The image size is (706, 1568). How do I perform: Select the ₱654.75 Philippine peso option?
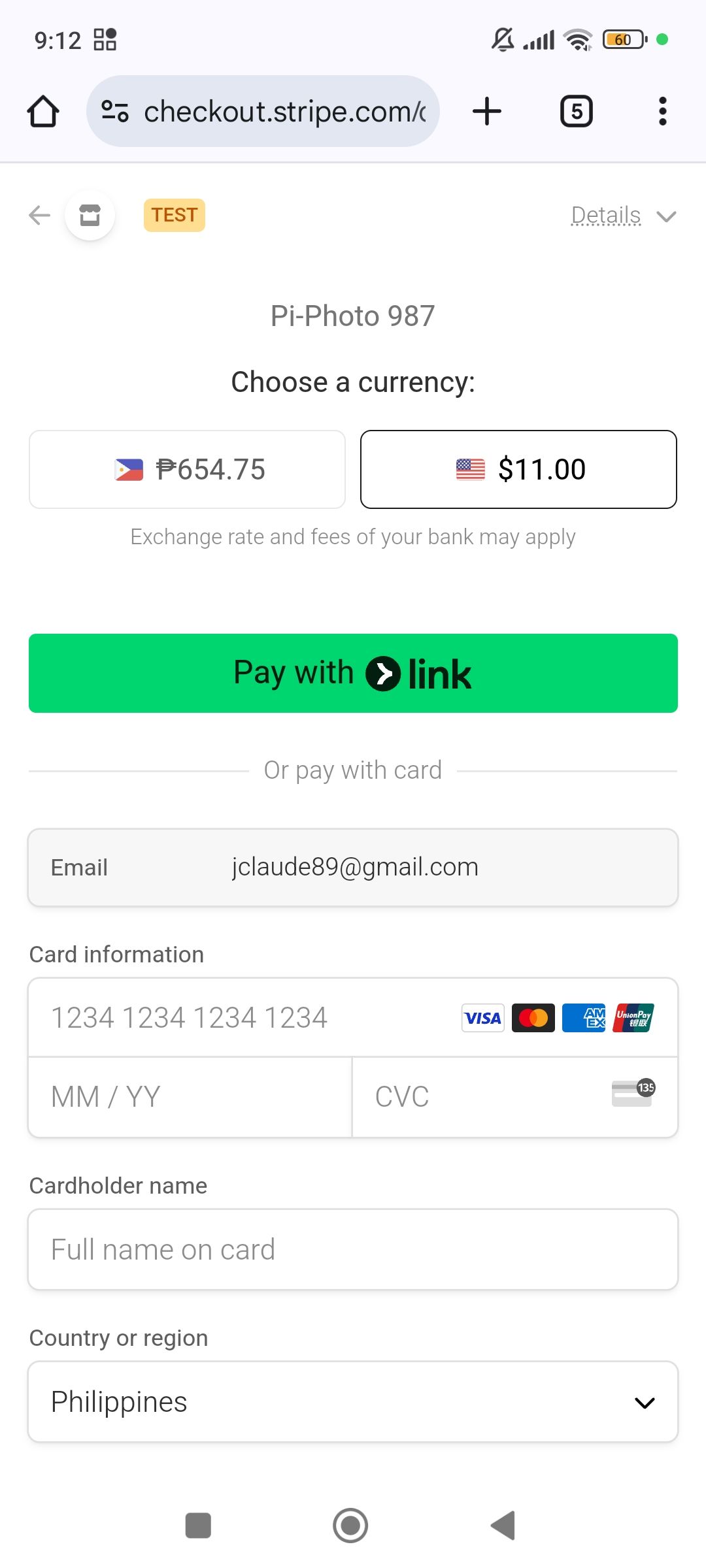tap(187, 469)
